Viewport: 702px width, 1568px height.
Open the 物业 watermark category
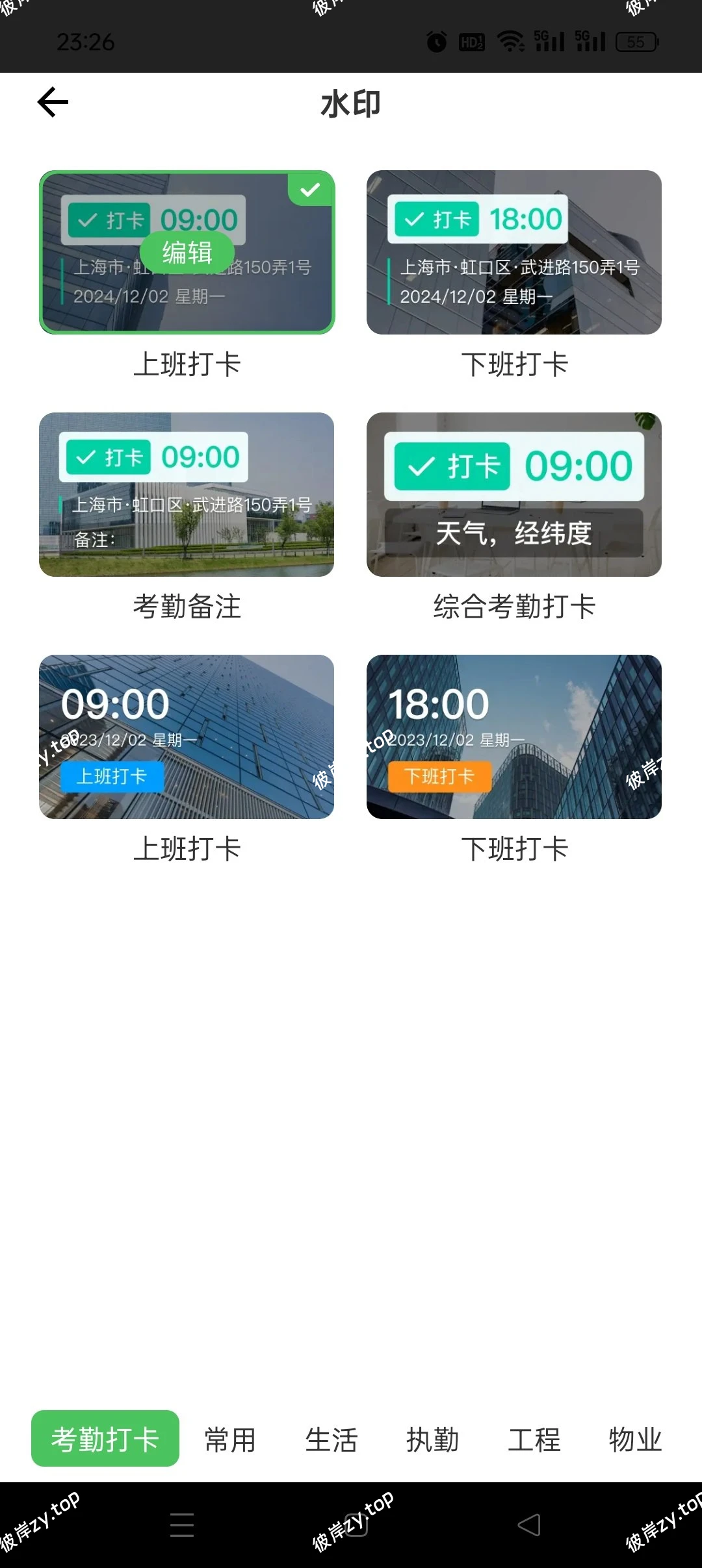pos(636,1440)
